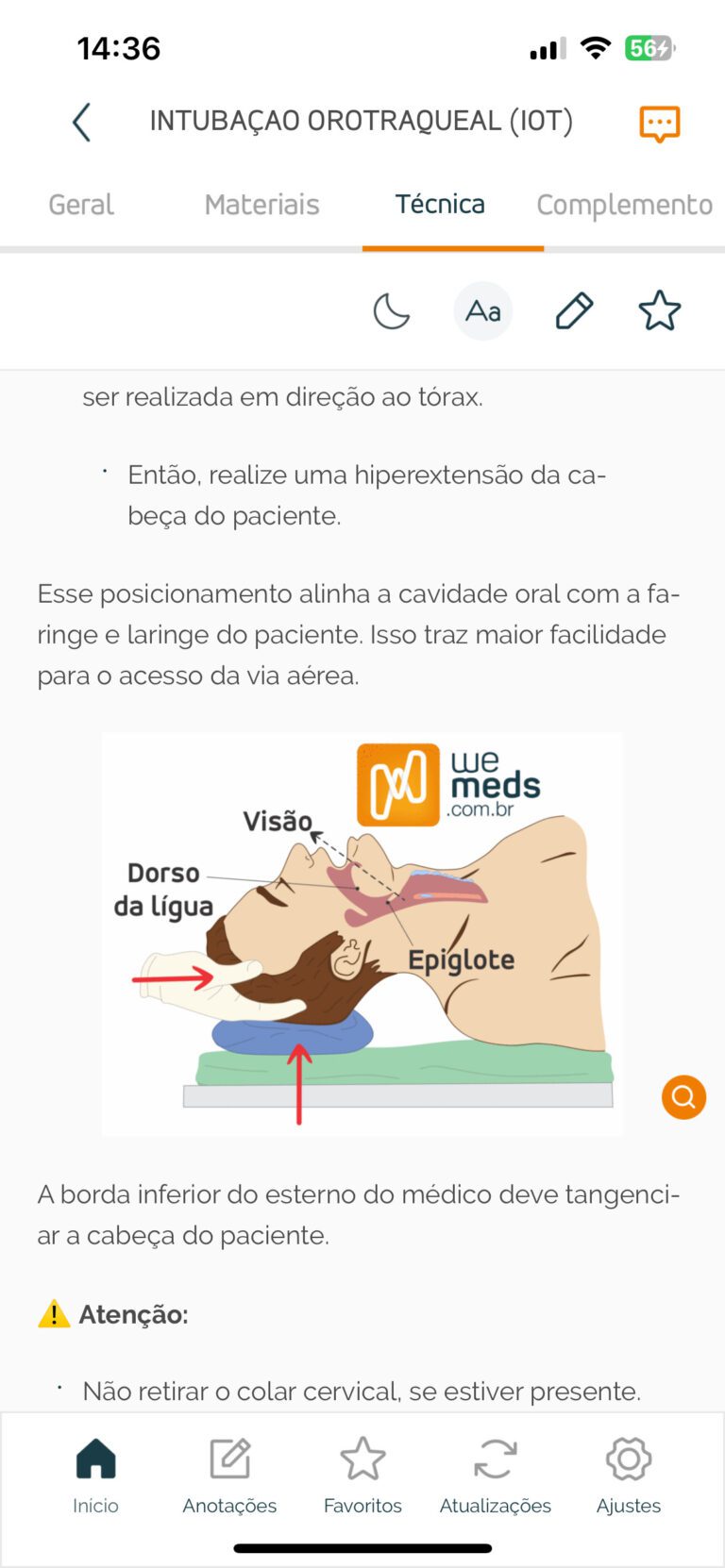
Task: Open the Favoritos tab
Action: (x=362, y=1475)
